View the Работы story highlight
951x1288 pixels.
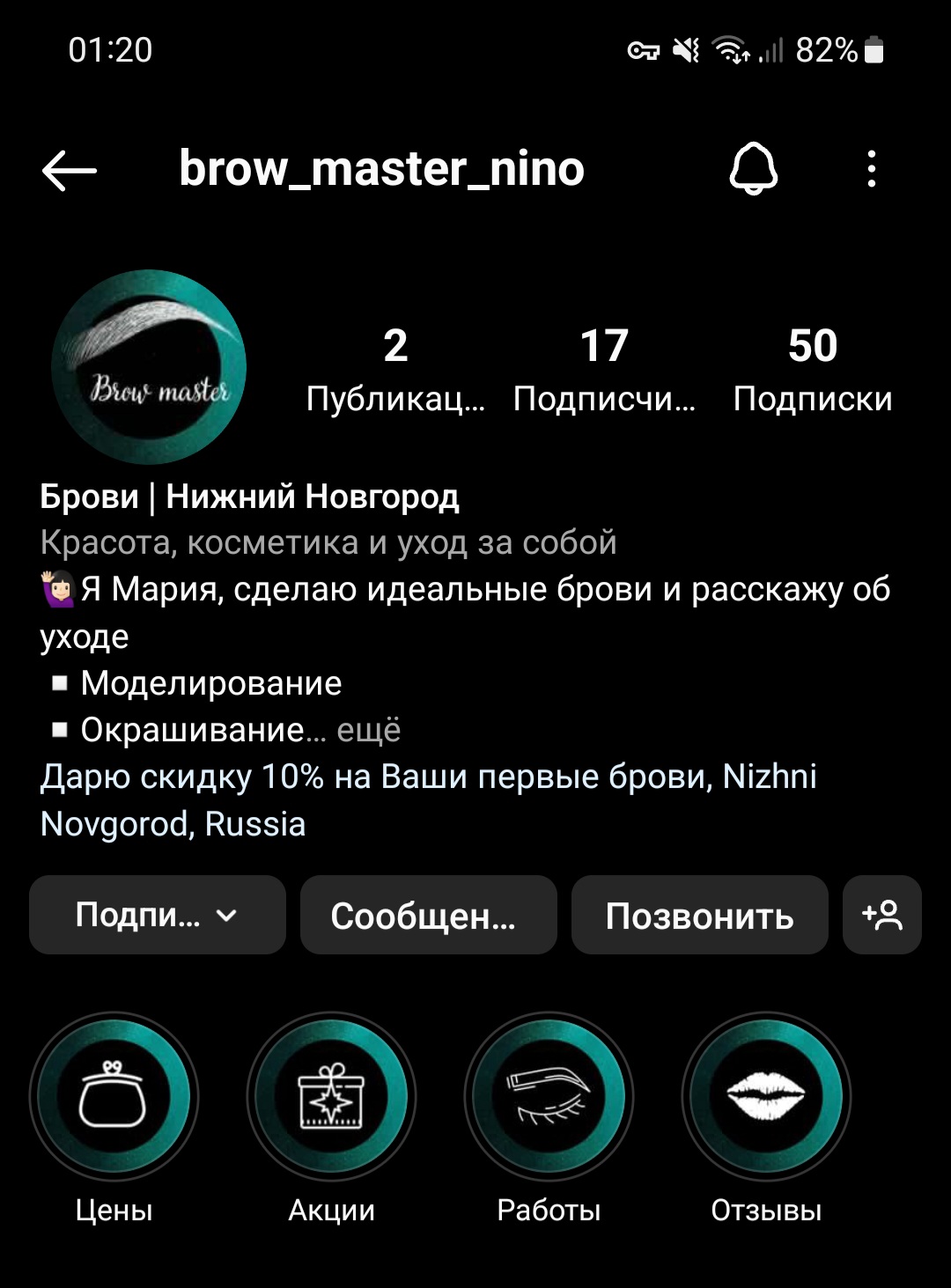549,1097
